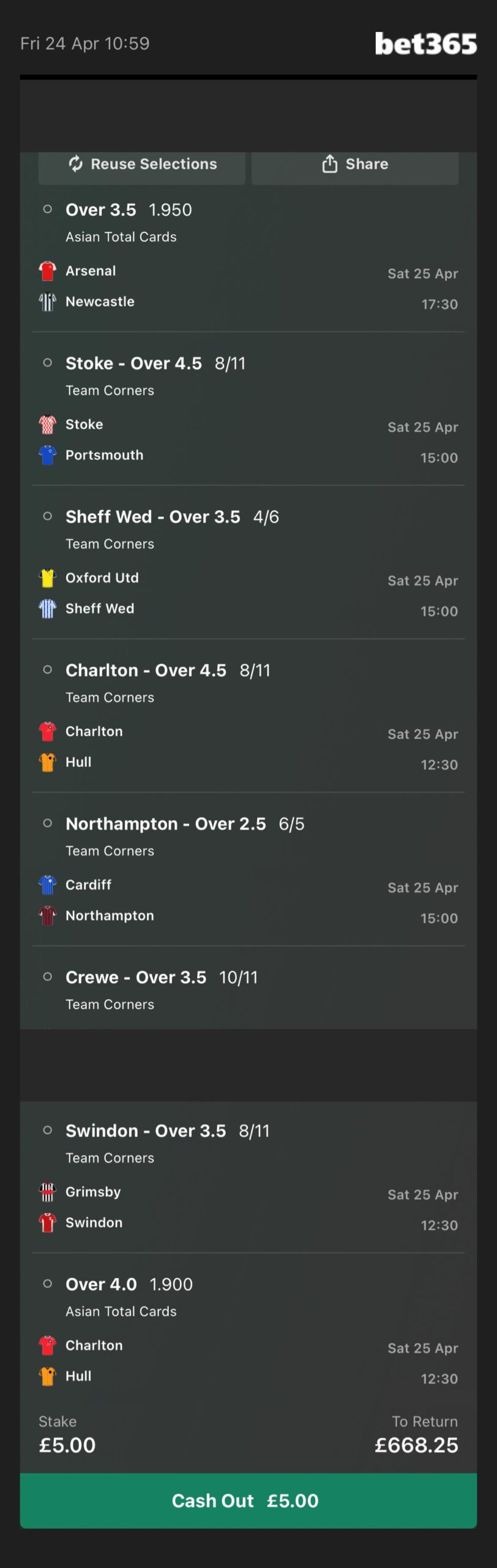This screenshot has width=497, height=1568.
Task: Tap the Reuse Selections button
Action: point(142,164)
